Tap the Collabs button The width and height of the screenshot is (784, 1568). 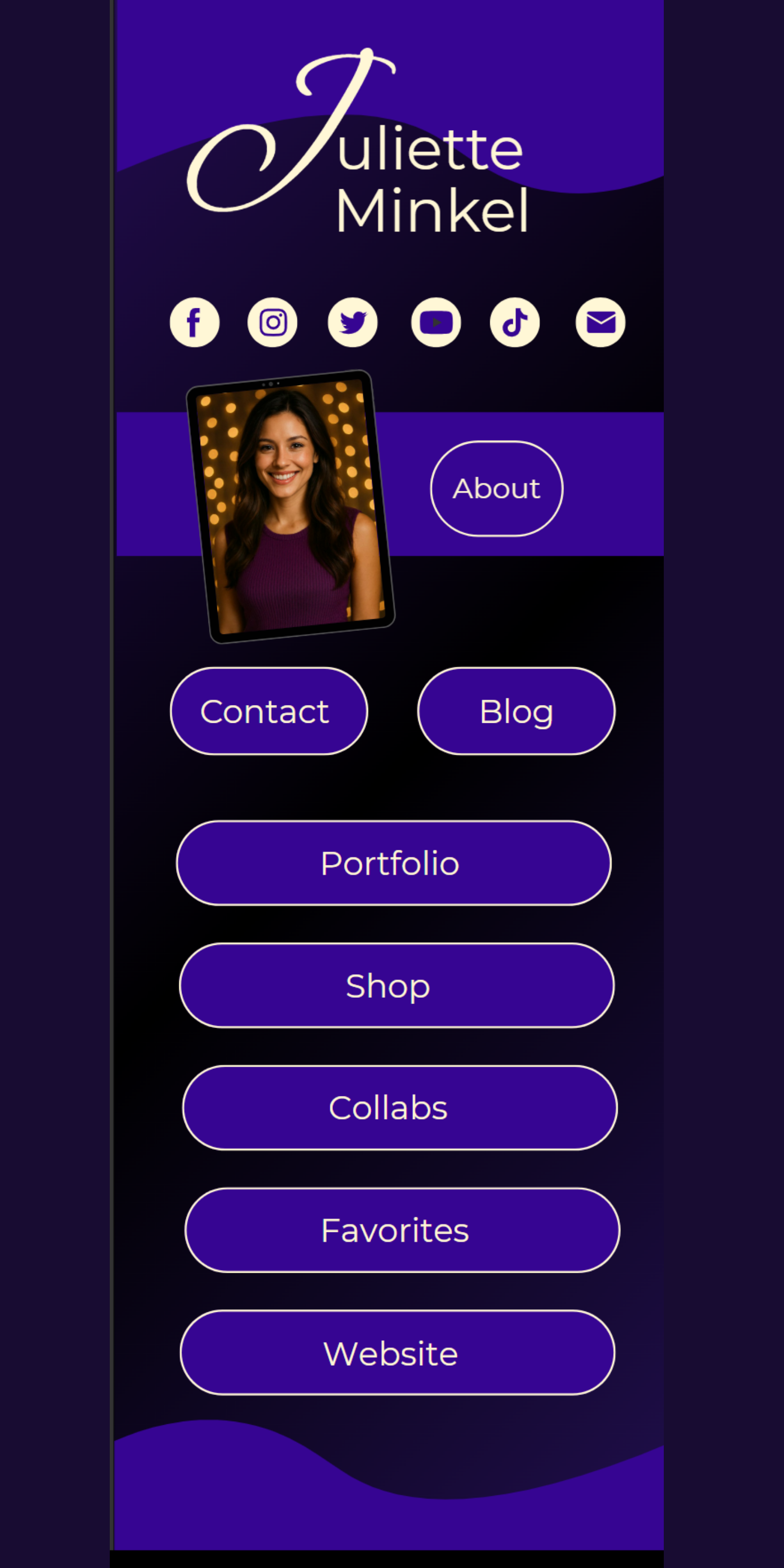point(399,1108)
